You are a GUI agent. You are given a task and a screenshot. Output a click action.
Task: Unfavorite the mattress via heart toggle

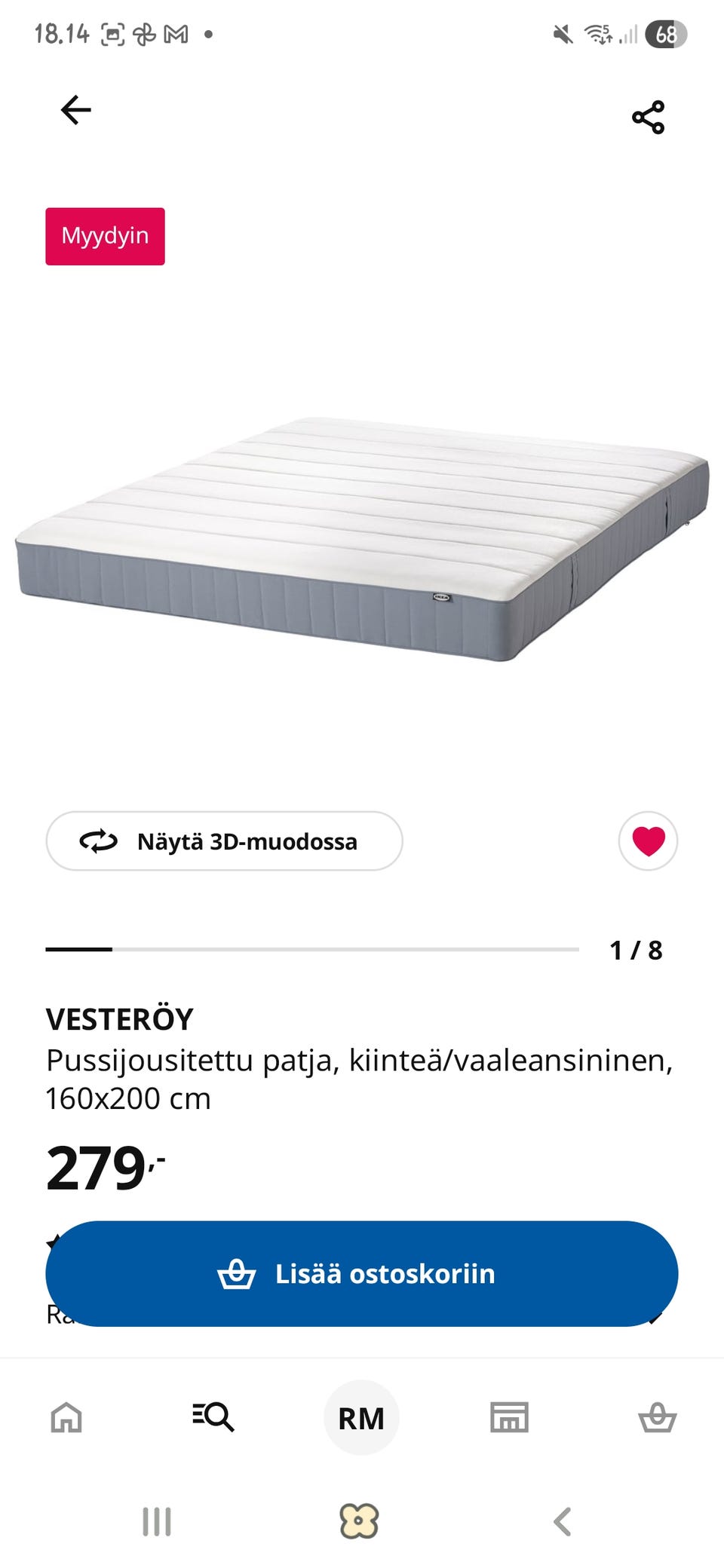pos(646,841)
